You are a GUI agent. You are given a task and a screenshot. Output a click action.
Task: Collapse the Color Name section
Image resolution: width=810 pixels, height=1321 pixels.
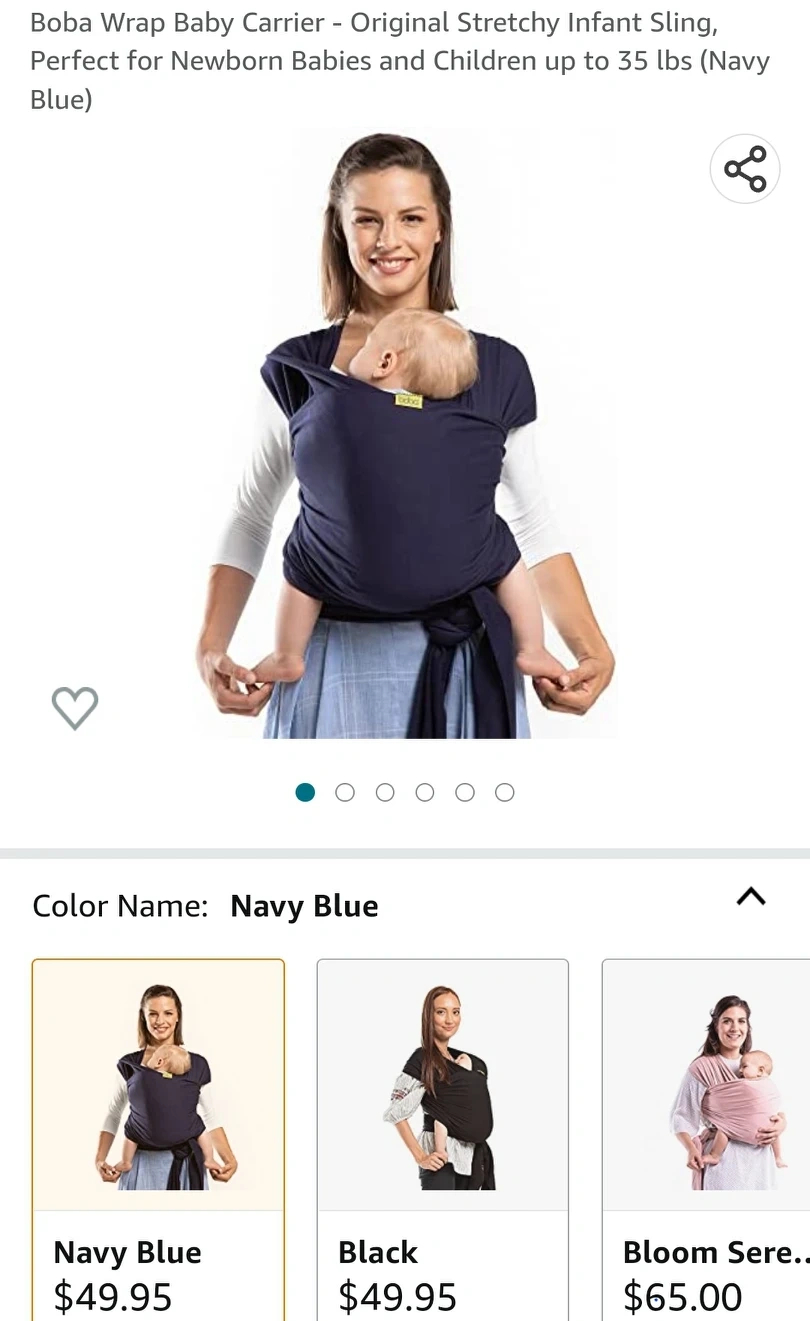[x=751, y=897]
